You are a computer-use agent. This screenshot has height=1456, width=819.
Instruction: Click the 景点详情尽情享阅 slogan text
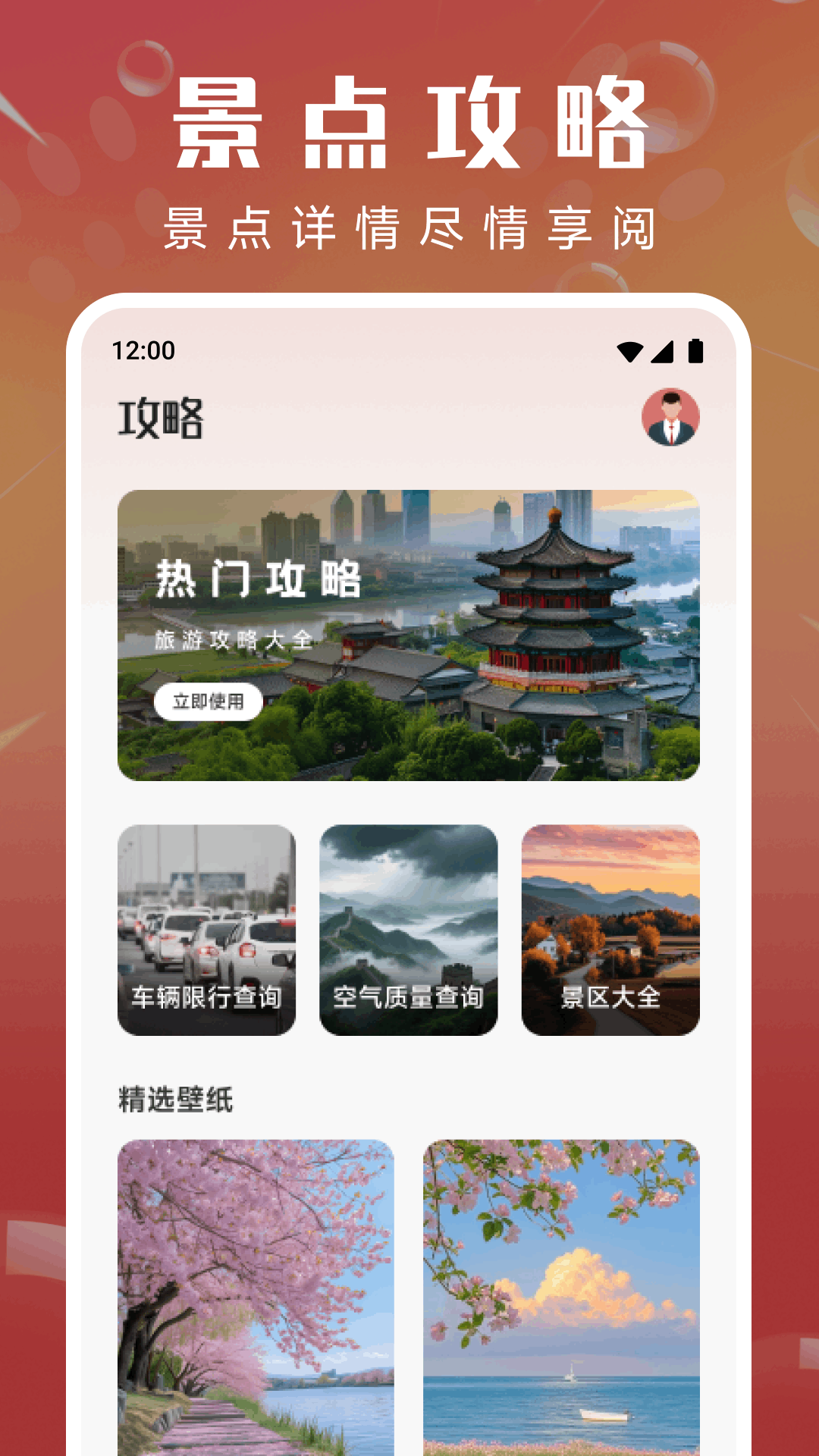coord(409,227)
